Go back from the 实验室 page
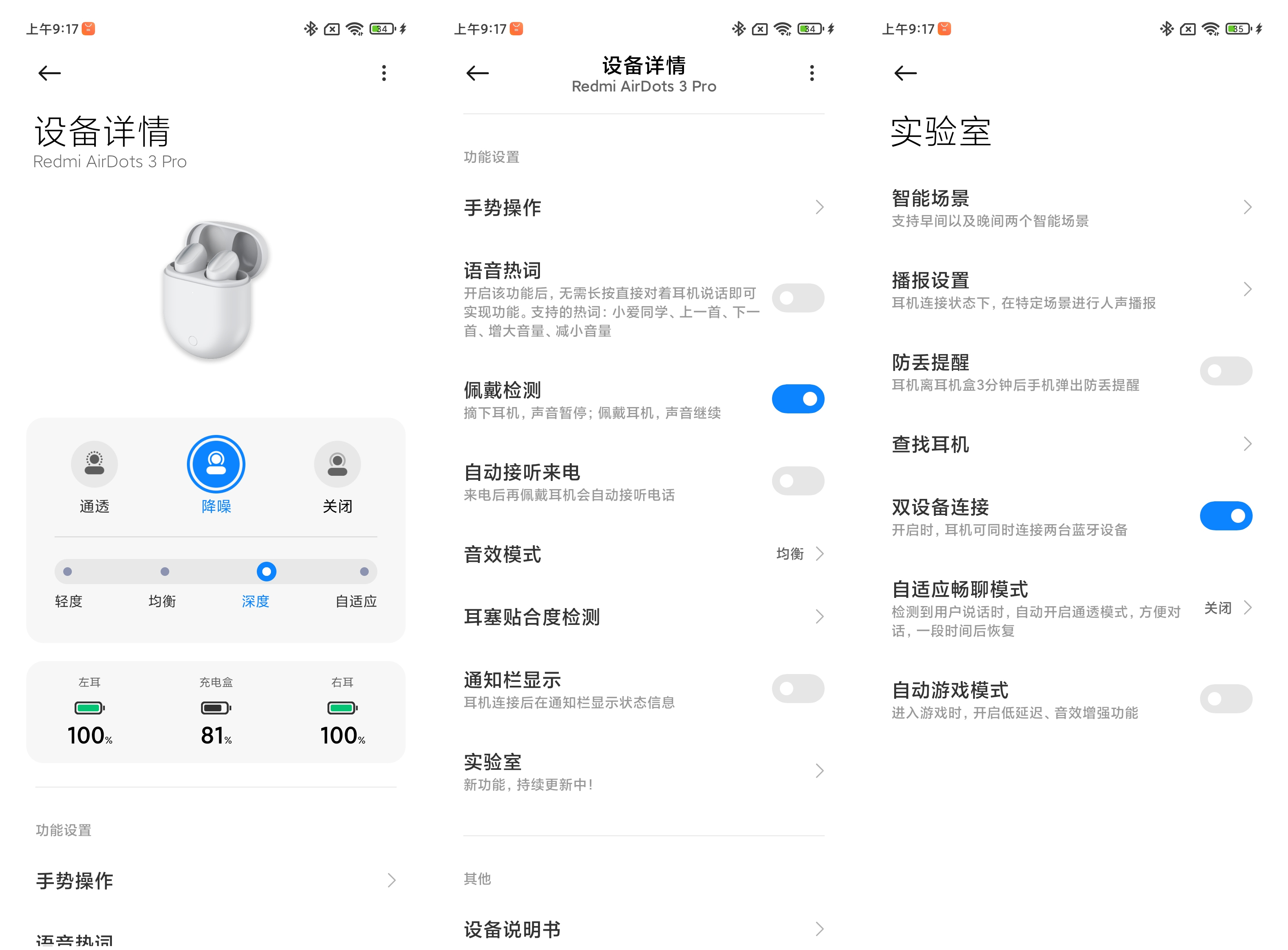The width and height of the screenshot is (1288, 950). click(x=906, y=73)
